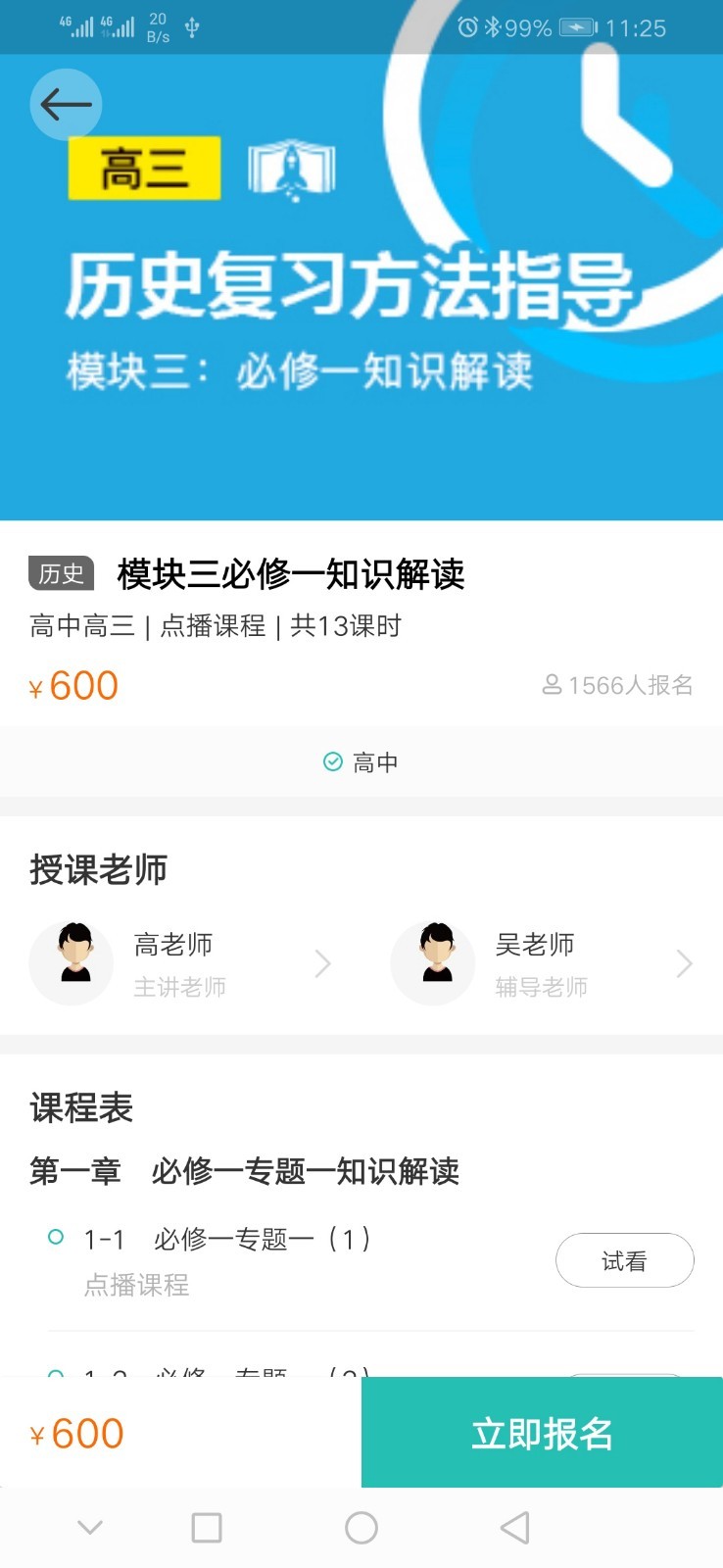723x1568 pixels.
Task: Go back using the top-left arrow
Action: (x=66, y=105)
